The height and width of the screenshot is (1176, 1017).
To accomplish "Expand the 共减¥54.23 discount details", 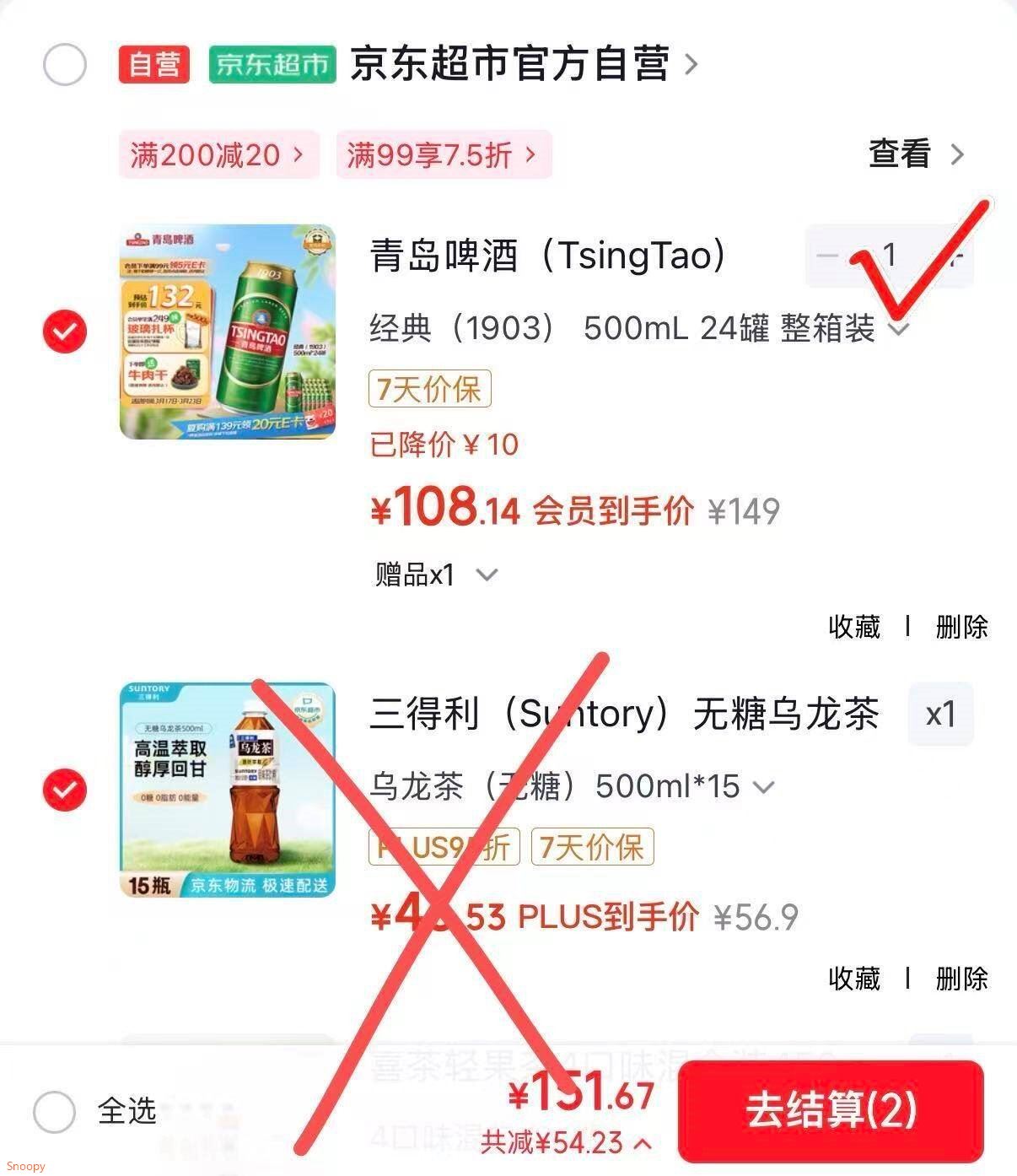I will click(565, 1143).
